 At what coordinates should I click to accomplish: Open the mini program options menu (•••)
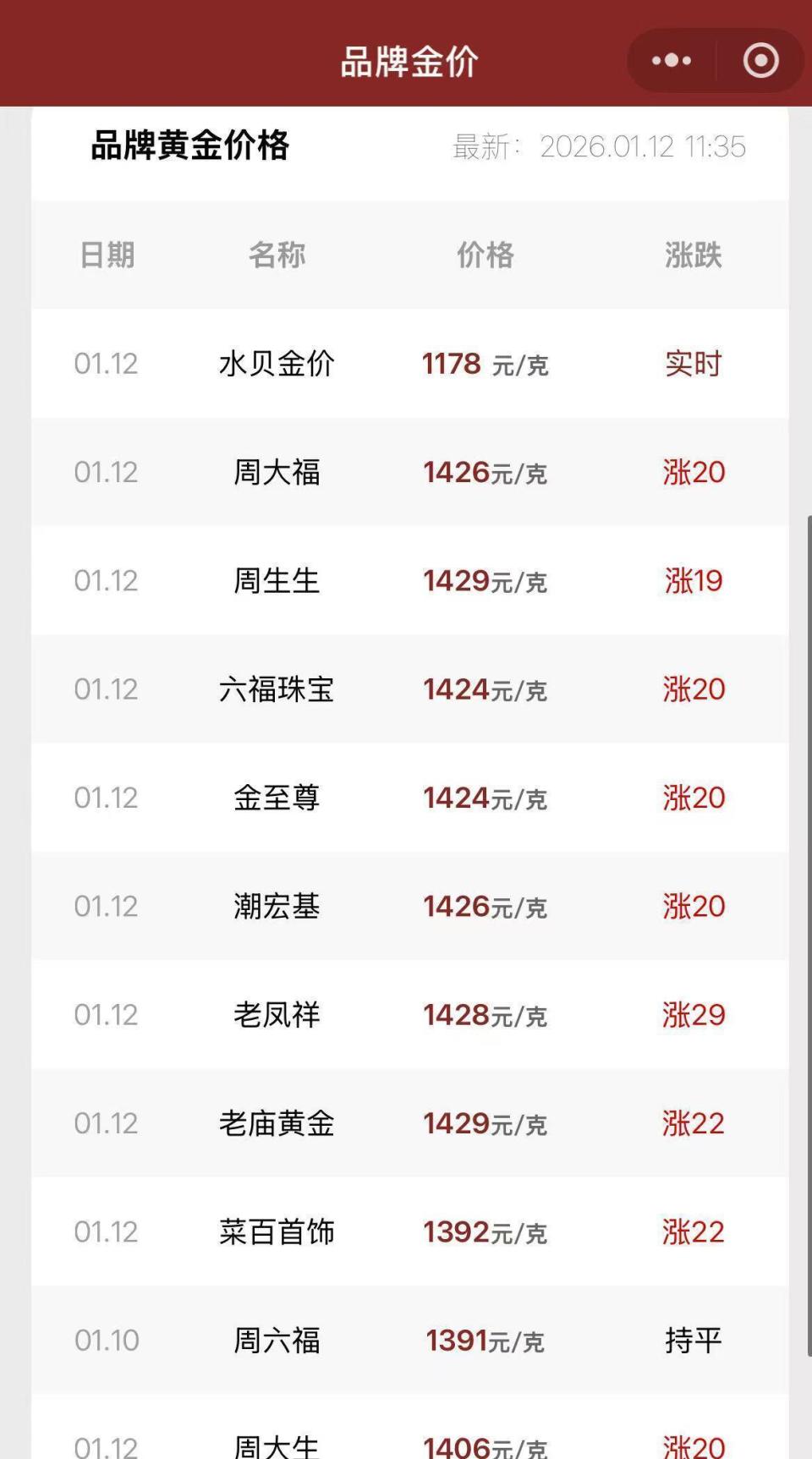coord(671,60)
